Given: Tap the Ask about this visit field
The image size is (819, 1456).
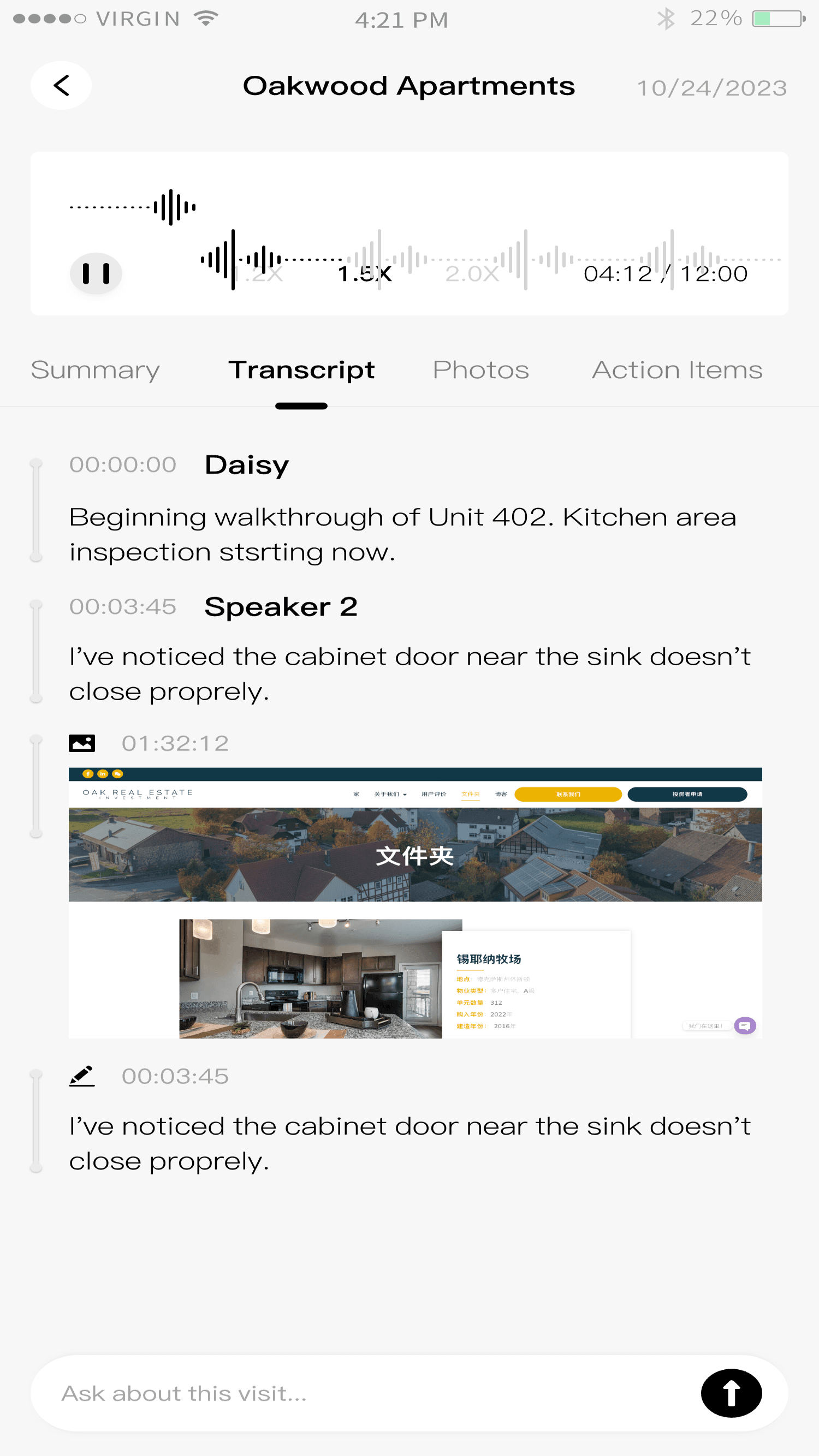Looking at the screenshot, I should tap(362, 1393).
